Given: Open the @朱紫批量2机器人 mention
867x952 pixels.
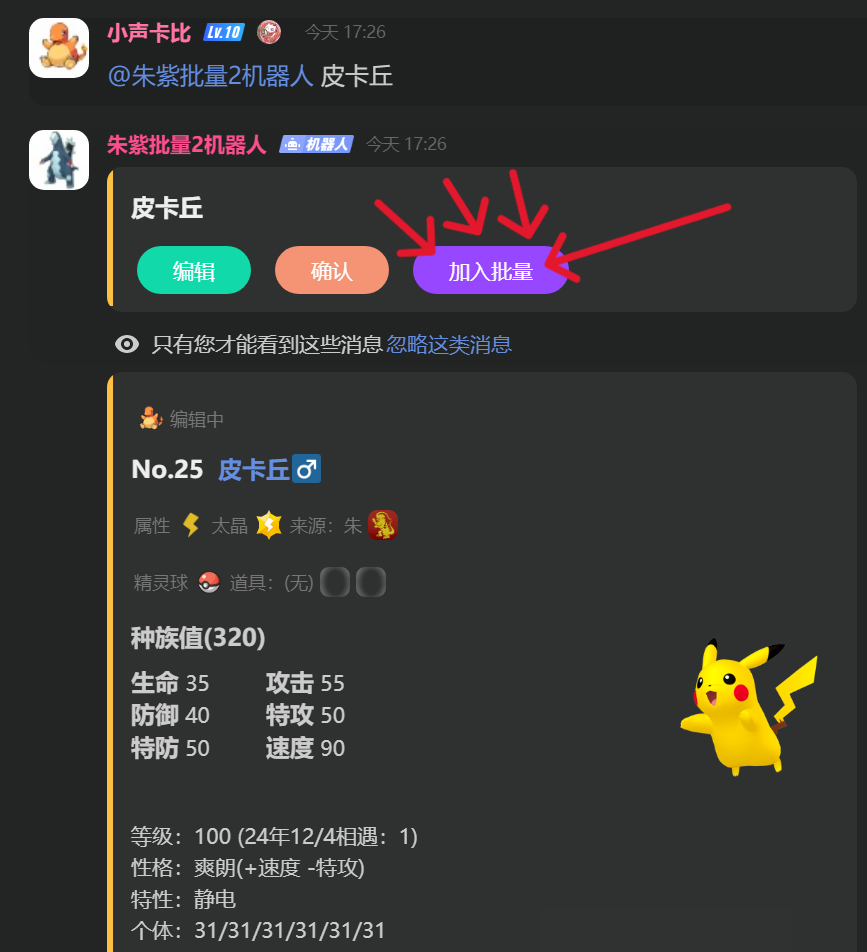Looking at the screenshot, I should 210,76.
